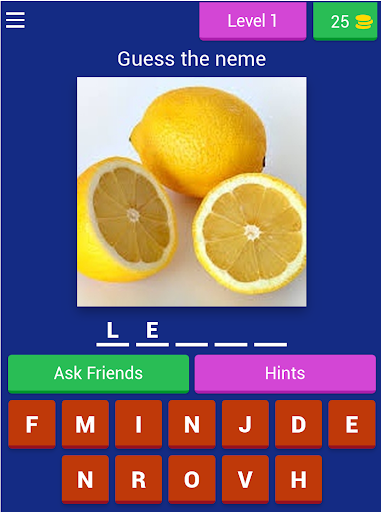
Task: Tap the letter I tile
Action: pos(138,424)
